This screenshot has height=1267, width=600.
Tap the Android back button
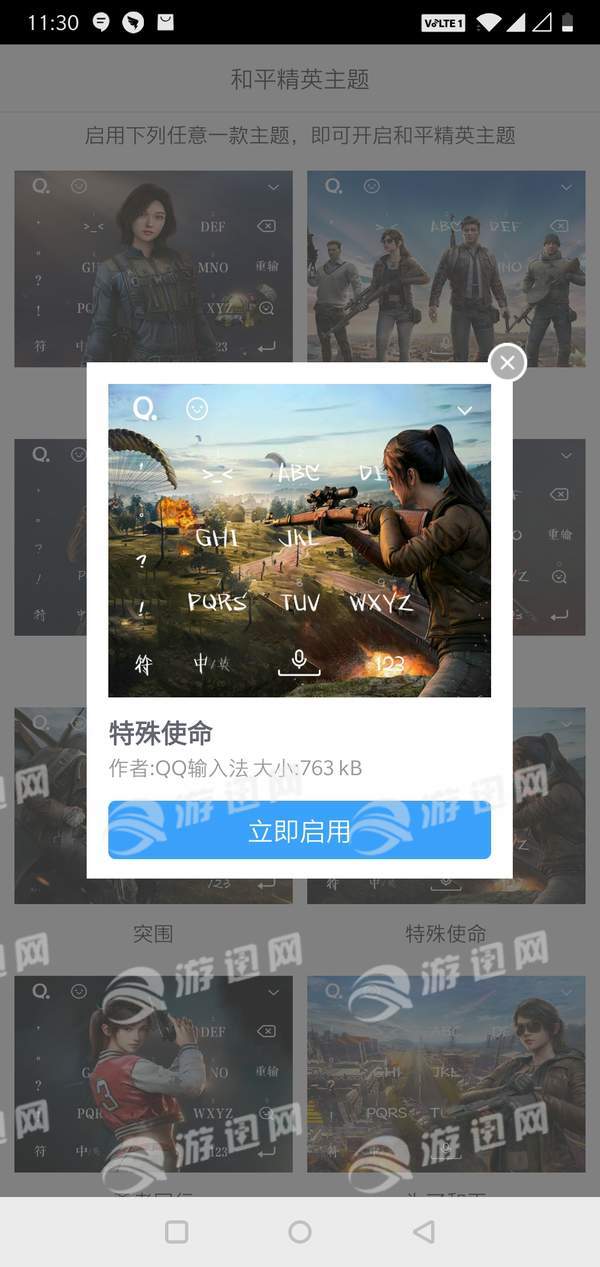click(x=424, y=1232)
